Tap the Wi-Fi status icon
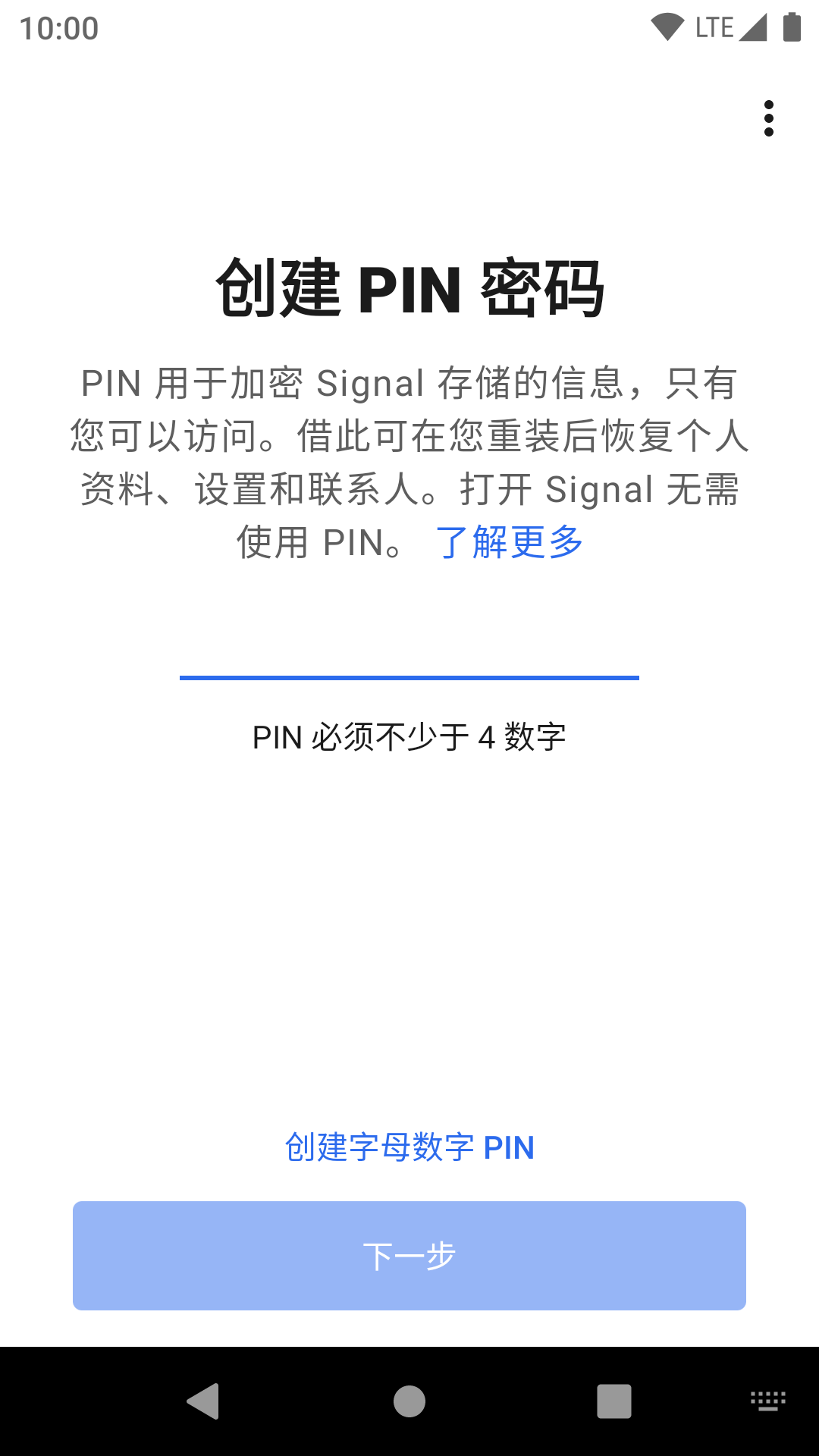Viewport: 819px width, 1456px height. click(x=667, y=25)
